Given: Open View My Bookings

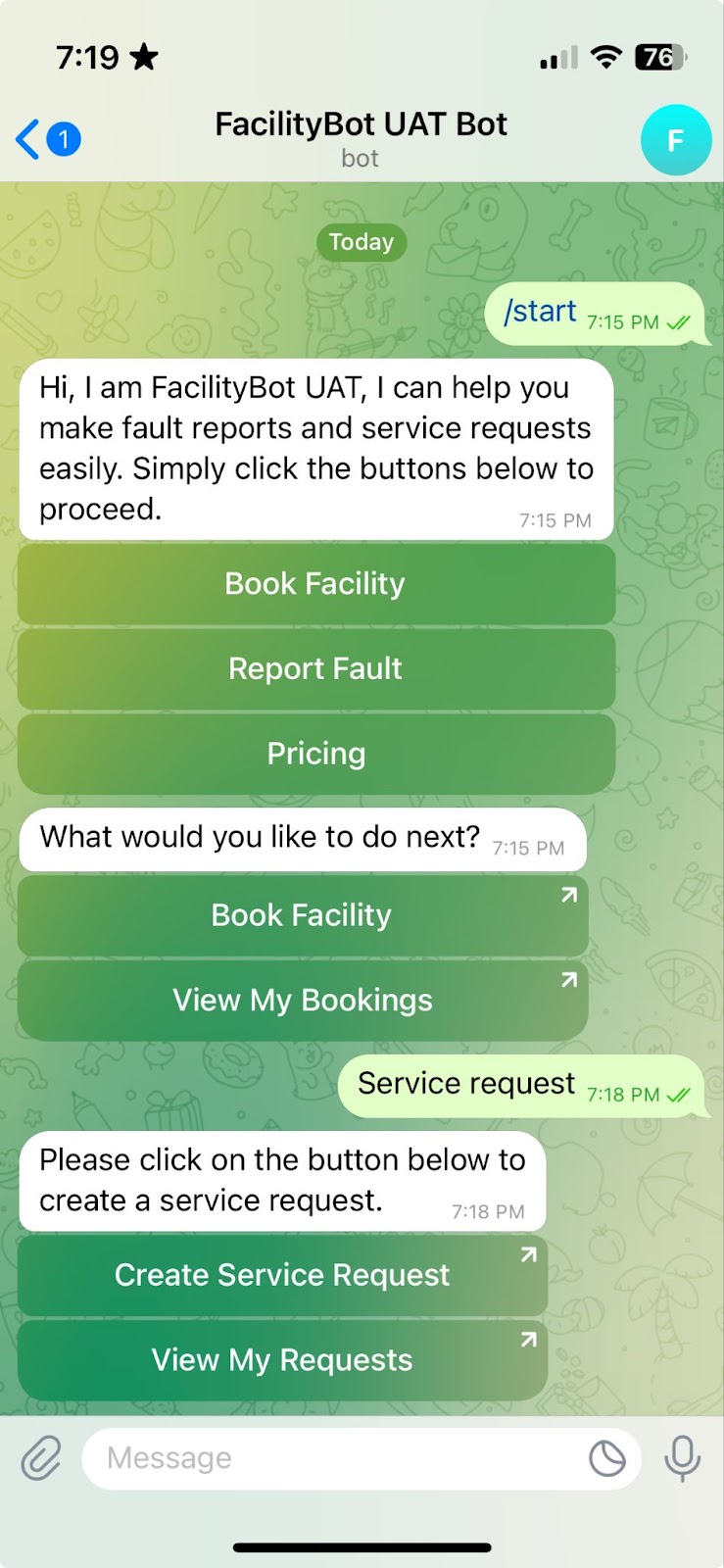Looking at the screenshot, I should [302, 1001].
